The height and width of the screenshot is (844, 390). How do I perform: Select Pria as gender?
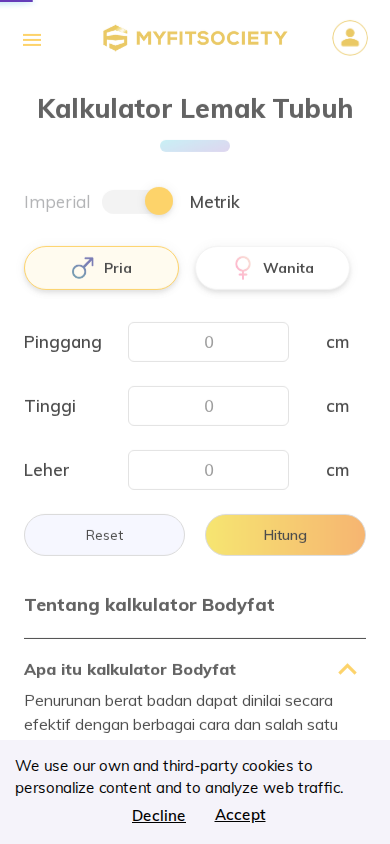click(x=102, y=268)
